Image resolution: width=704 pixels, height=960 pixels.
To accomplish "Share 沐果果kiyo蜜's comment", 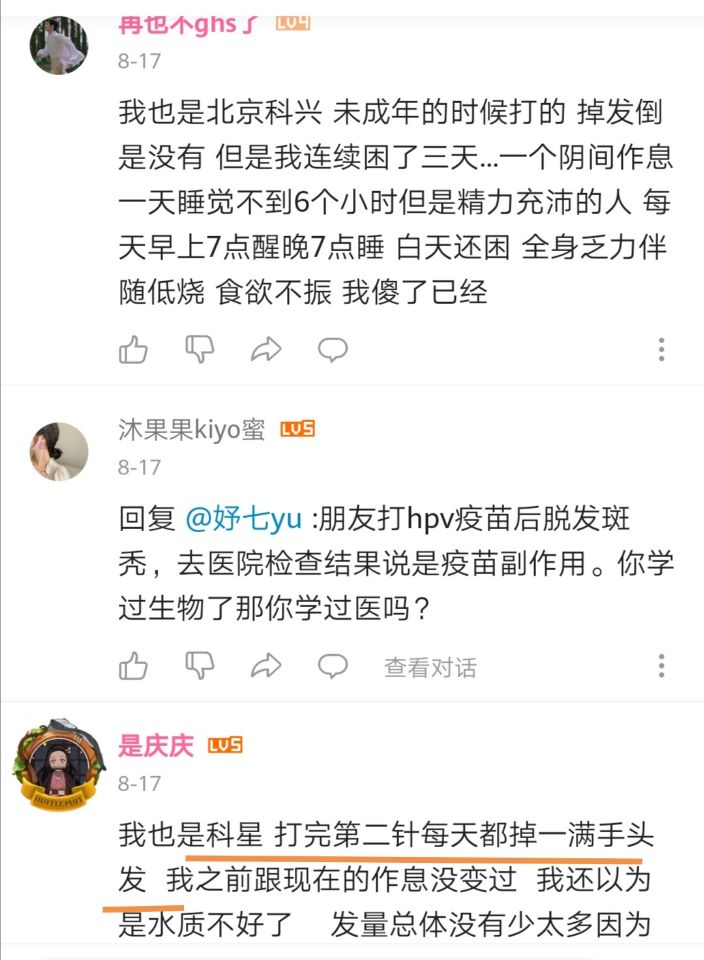I will [x=266, y=666].
